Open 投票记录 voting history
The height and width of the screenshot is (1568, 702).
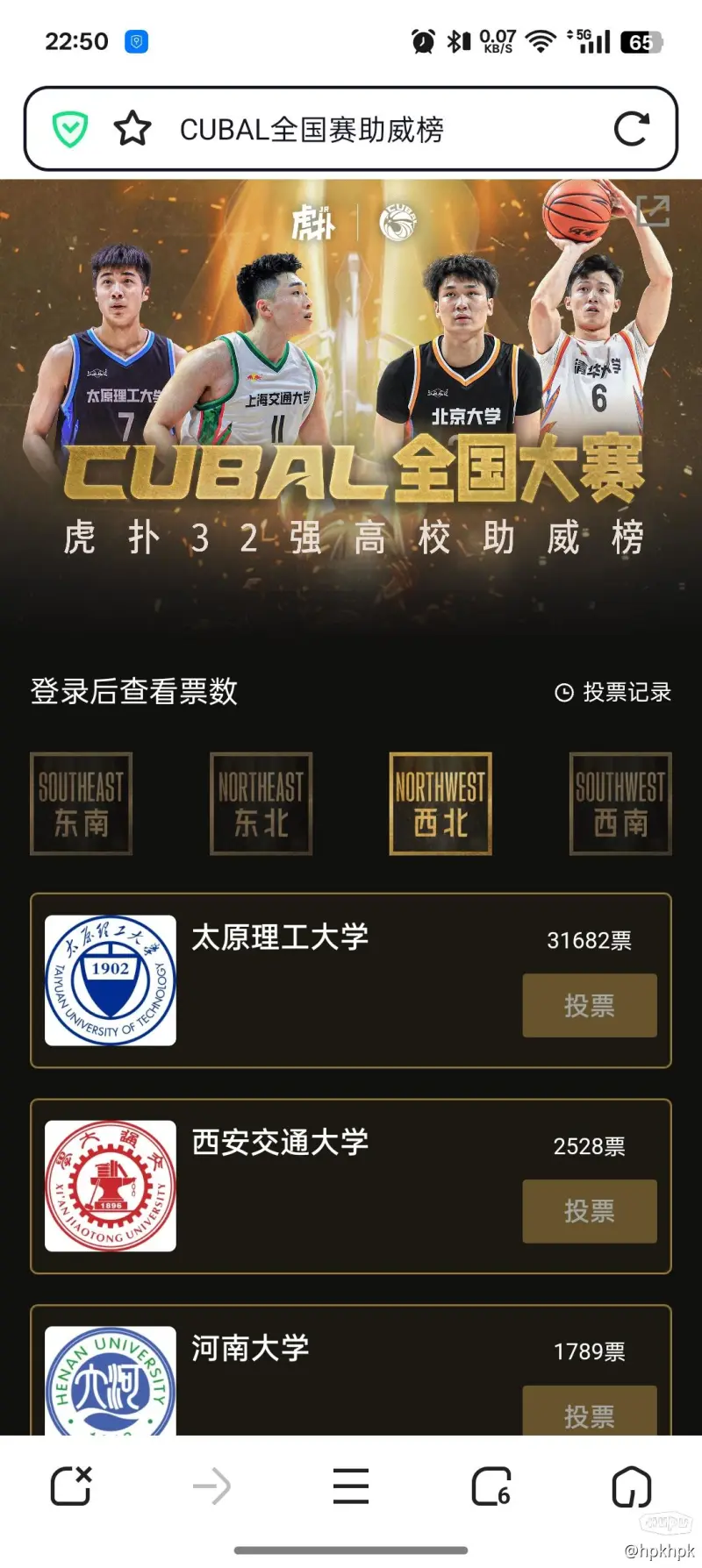point(613,692)
